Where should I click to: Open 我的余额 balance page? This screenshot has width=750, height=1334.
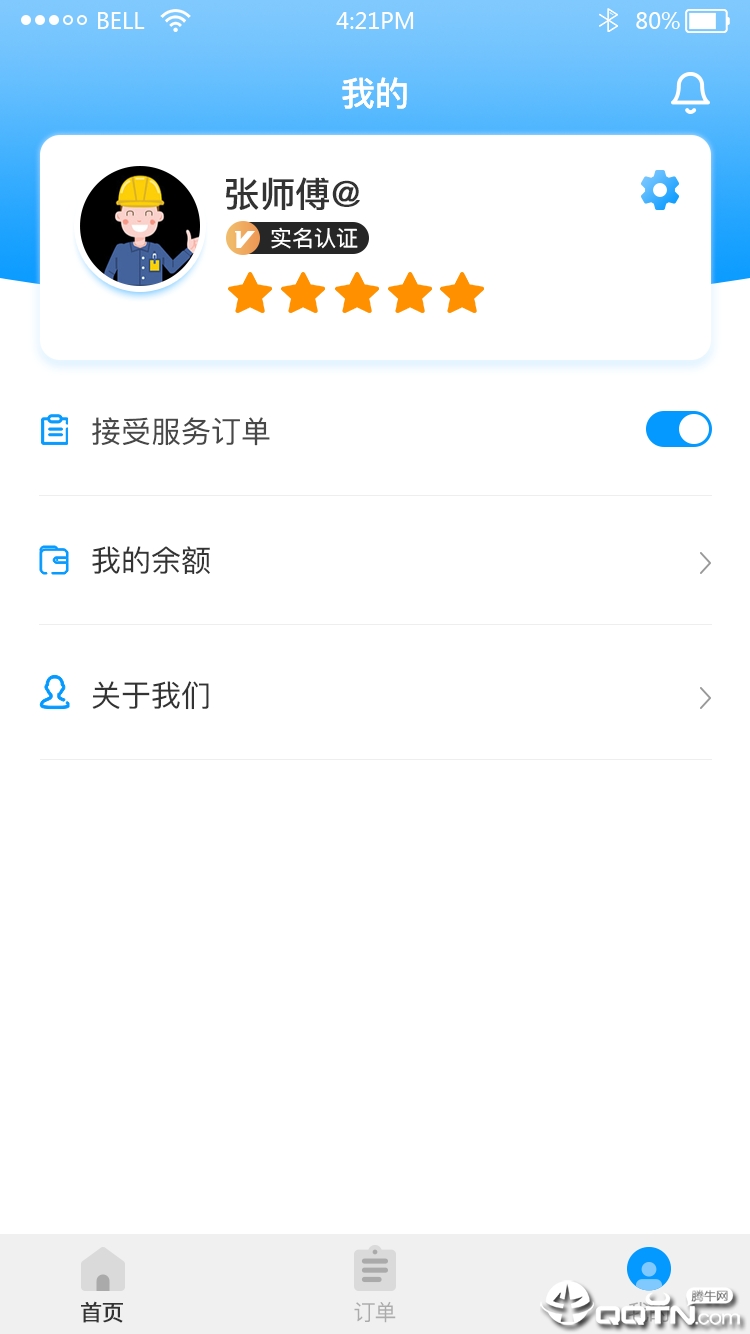tap(375, 561)
